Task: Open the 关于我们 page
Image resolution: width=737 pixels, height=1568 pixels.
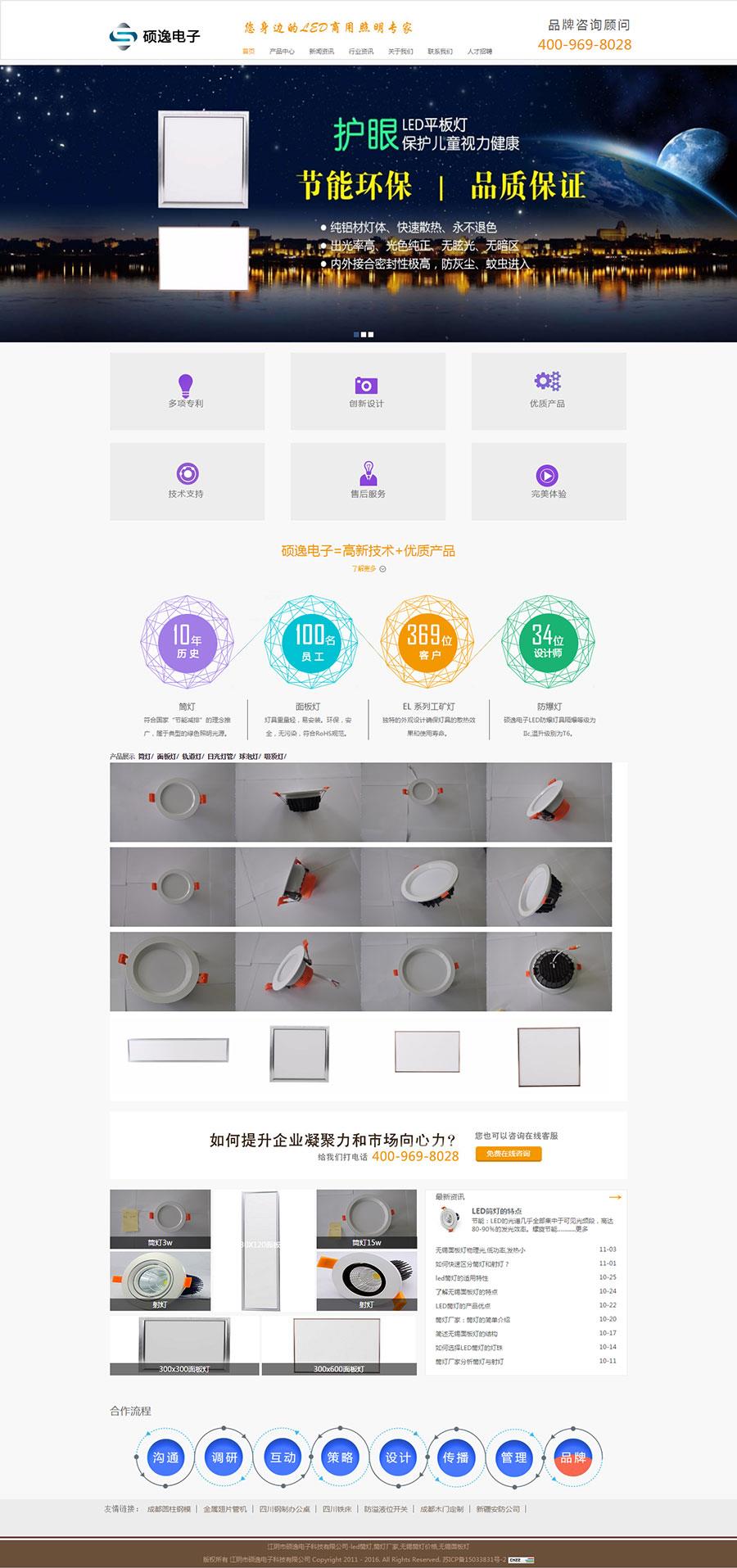Action: click(x=400, y=52)
